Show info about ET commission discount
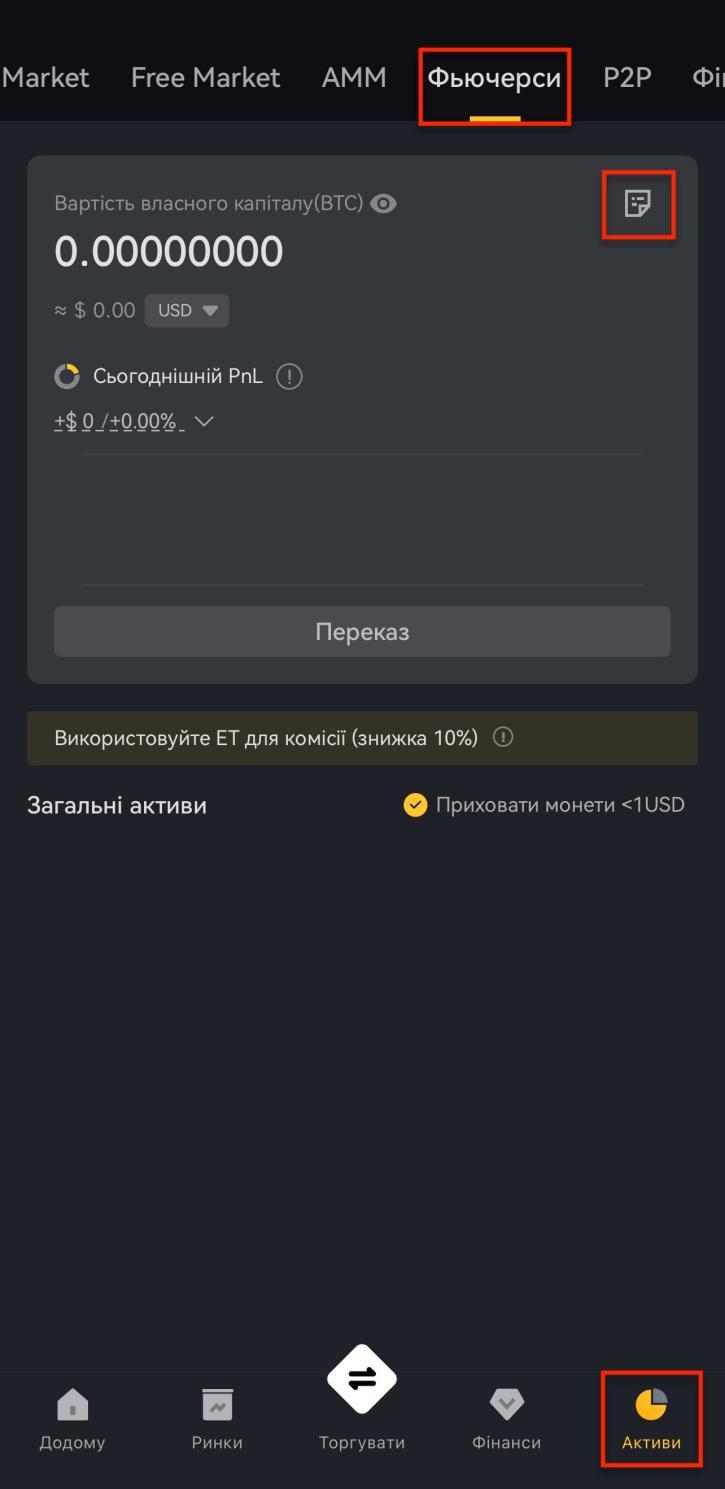 click(503, 738)
